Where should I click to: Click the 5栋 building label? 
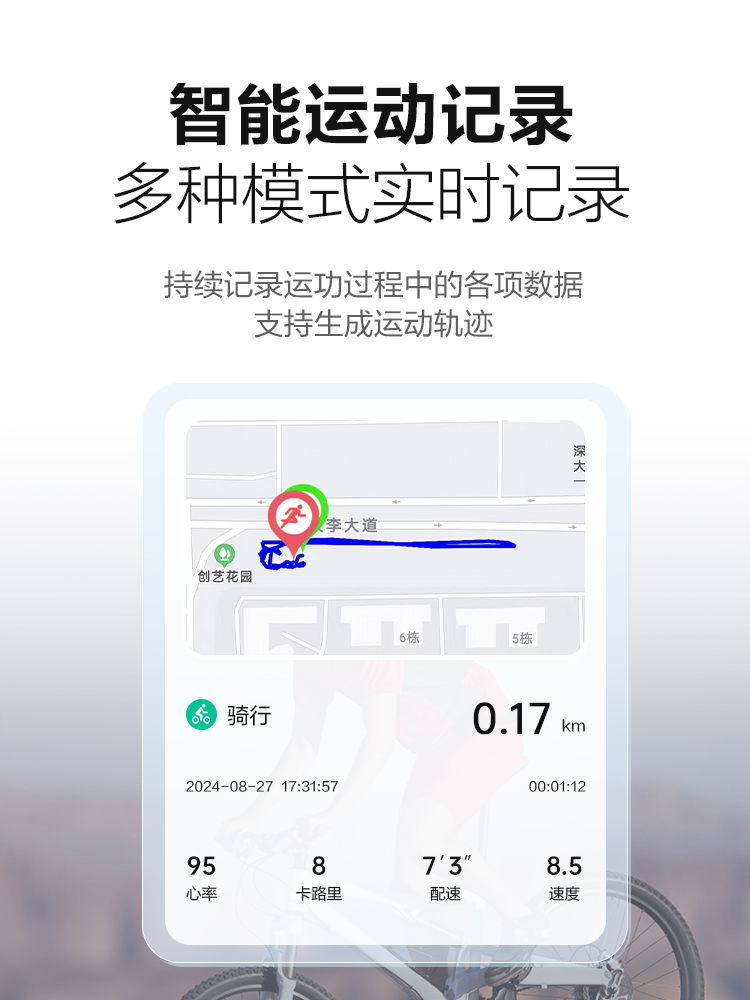[x=523, y=636]
